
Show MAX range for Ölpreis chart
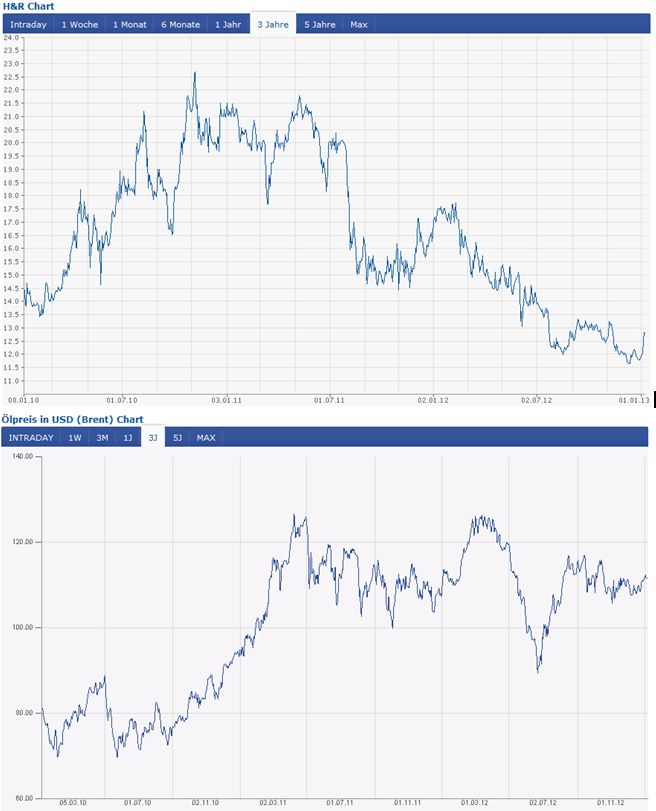[206, 437]
